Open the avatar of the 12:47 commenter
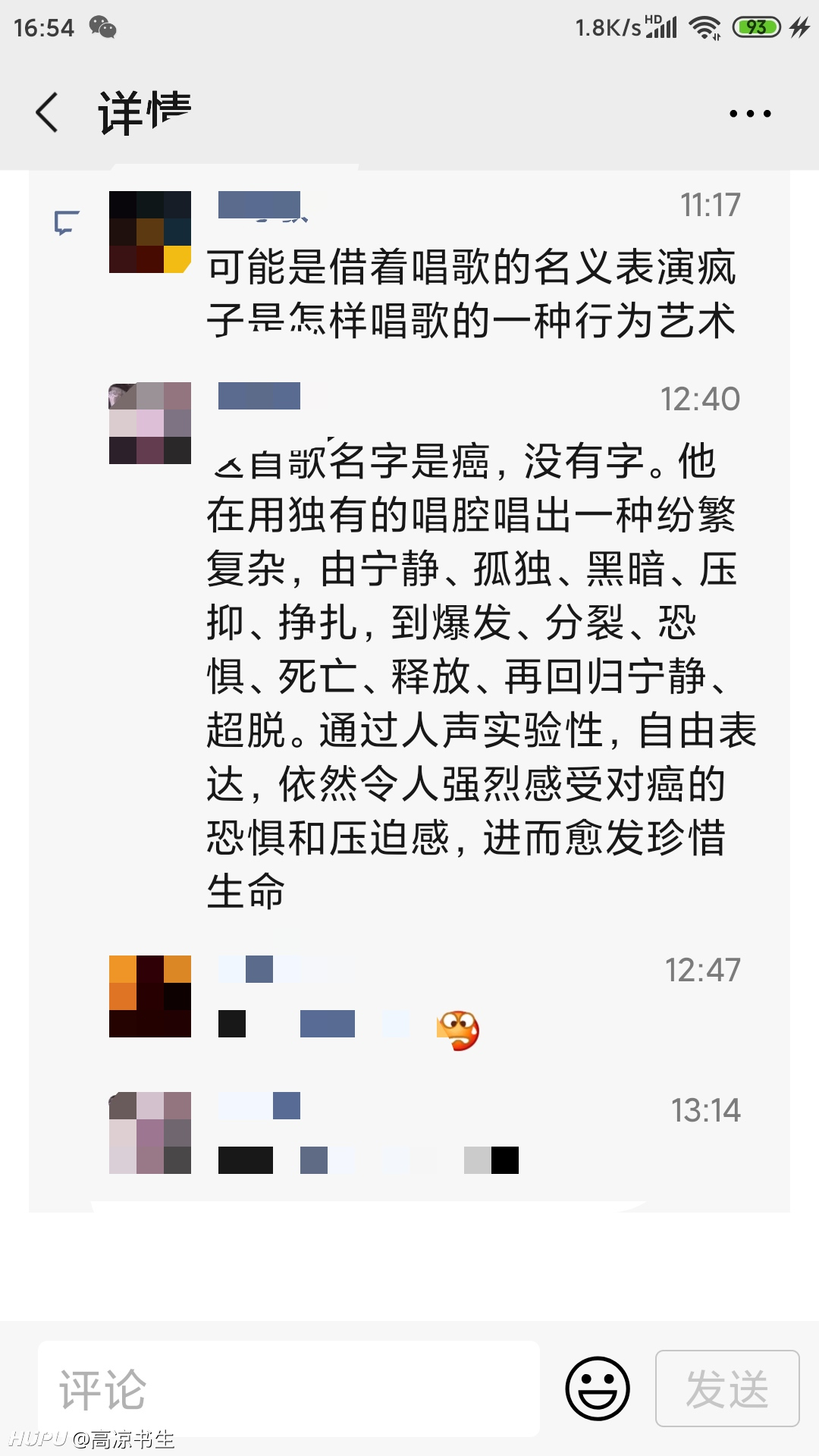Image resolution: width=819 pixels, height=1456 pixels. pos(150,996)
